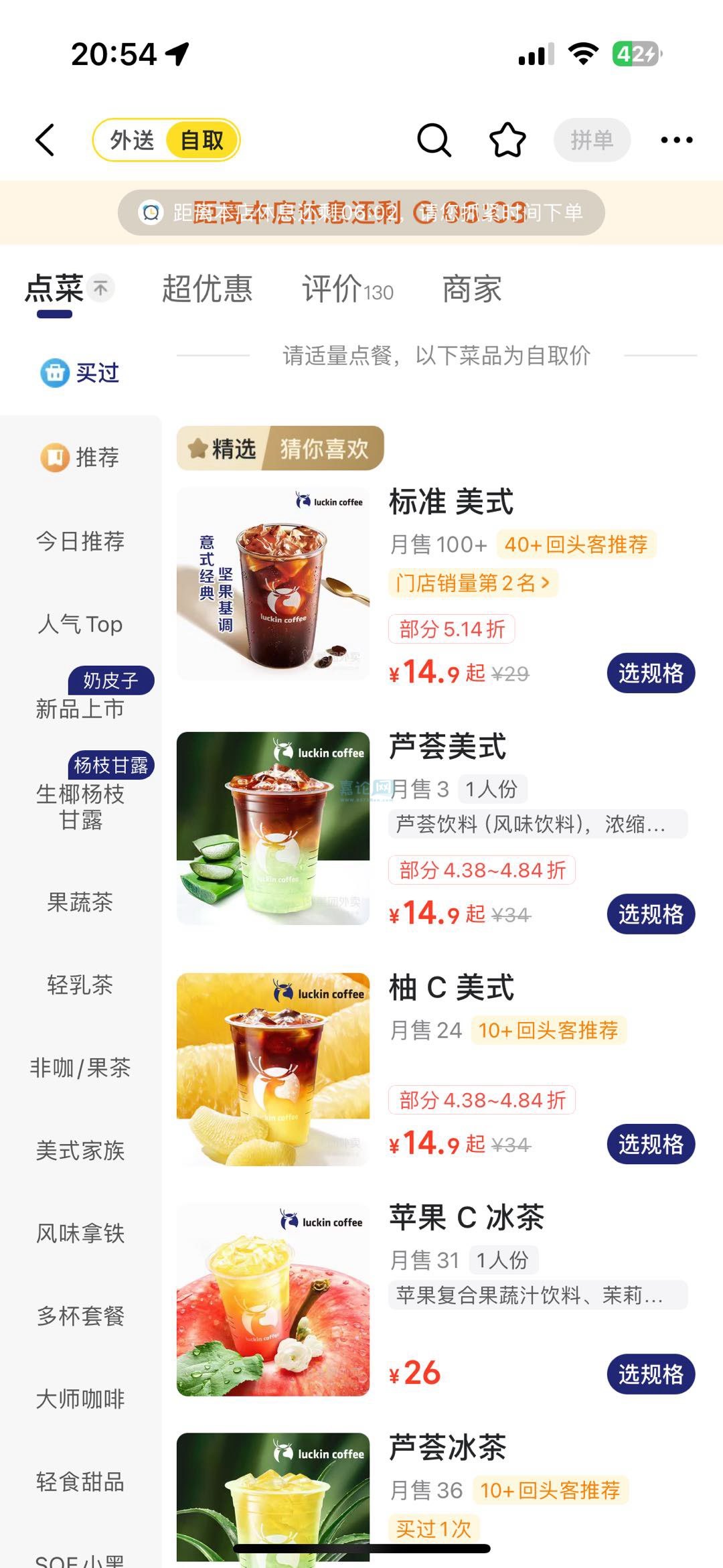This screenshot has width=723, height=1568.
Task: Choose specs for 标准美式
Action: (x=650, y=673)
